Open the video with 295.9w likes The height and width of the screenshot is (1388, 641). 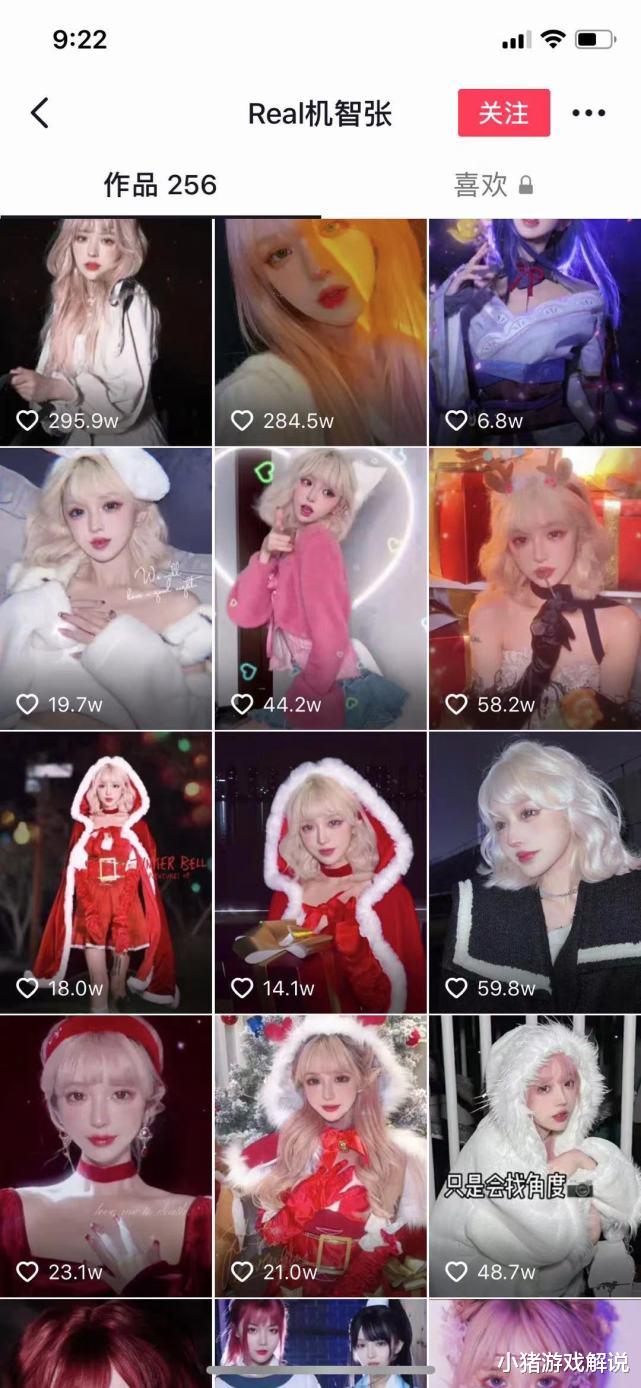[106, 332]
